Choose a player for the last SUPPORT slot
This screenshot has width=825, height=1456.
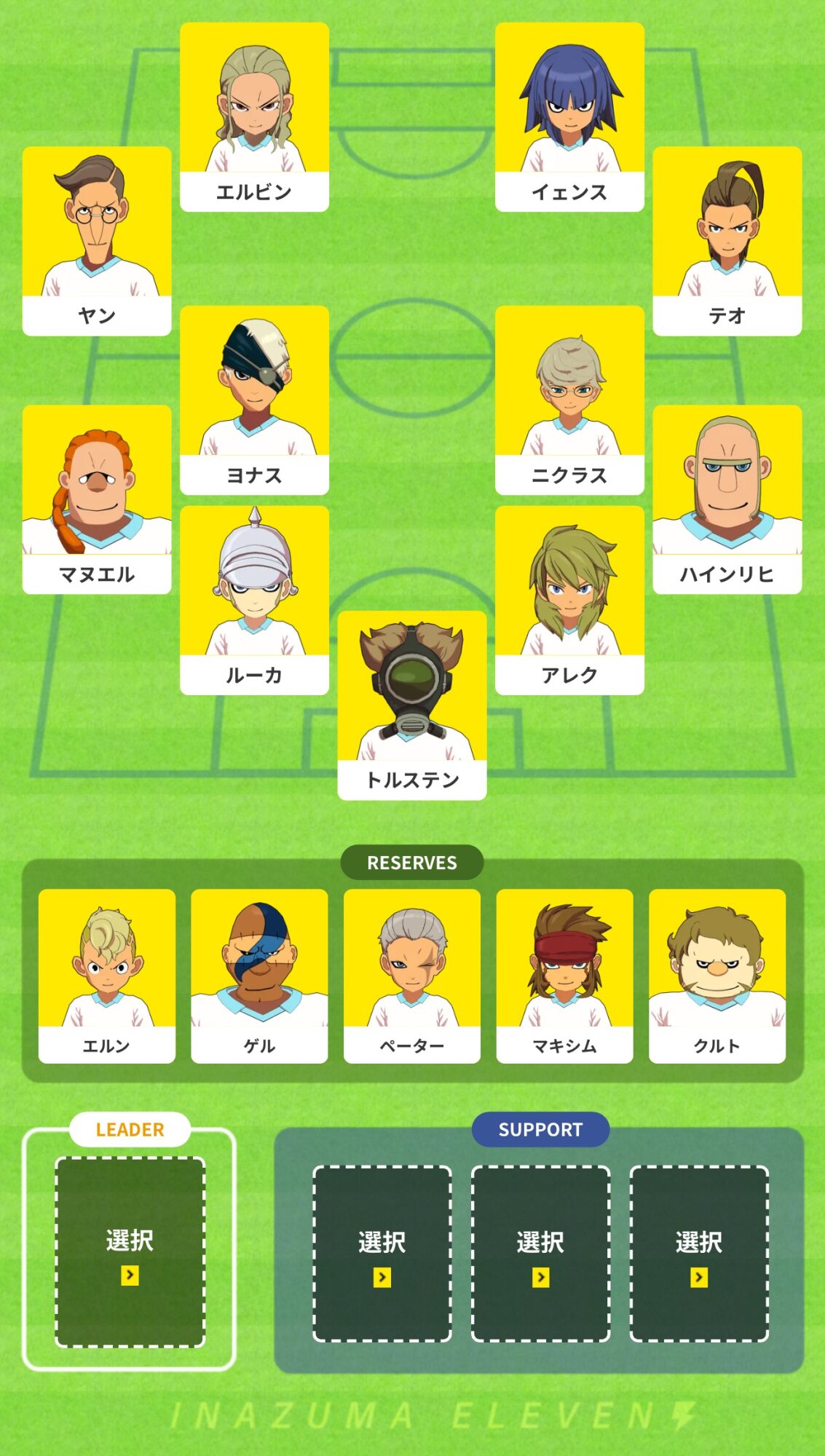point(699,1253)
